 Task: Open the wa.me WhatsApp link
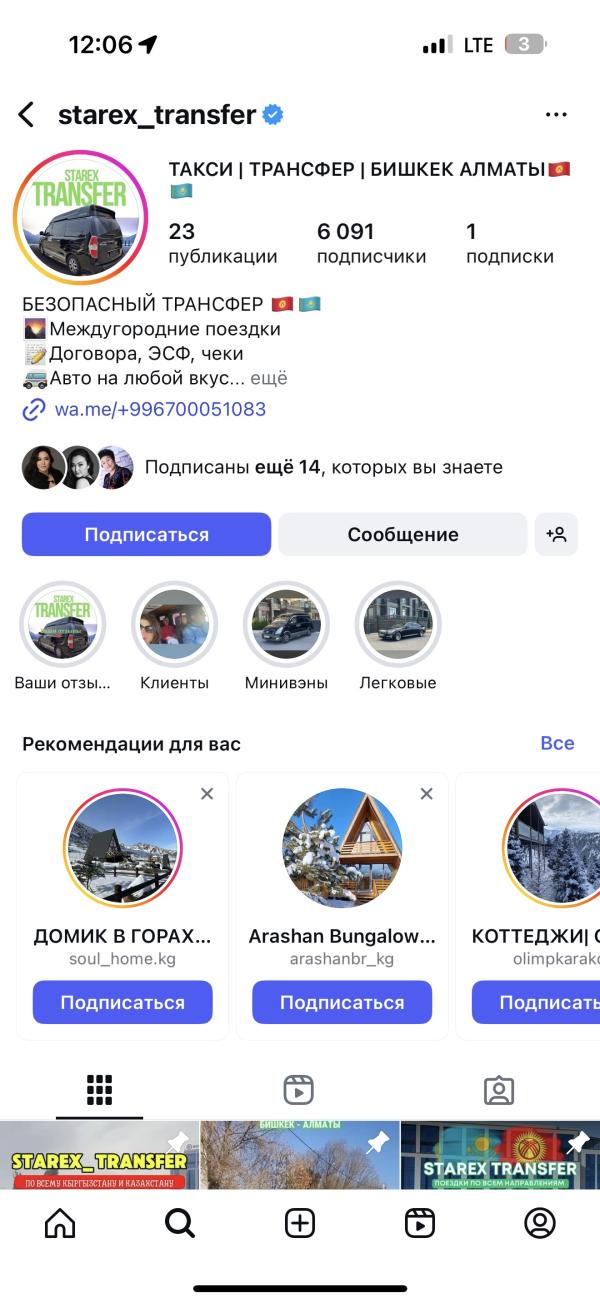point(159,409)
